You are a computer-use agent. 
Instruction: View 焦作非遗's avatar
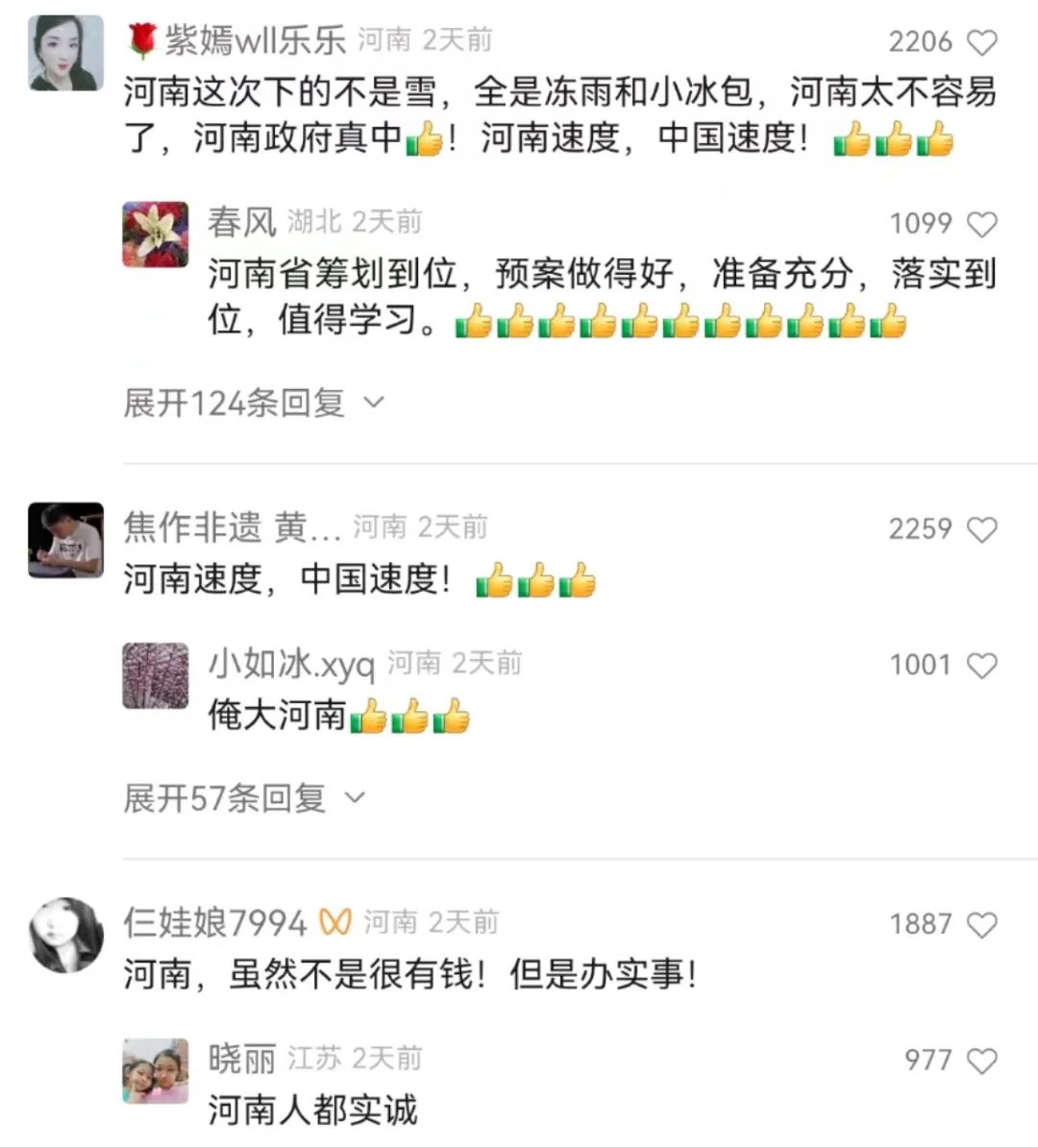coord(65,540)
